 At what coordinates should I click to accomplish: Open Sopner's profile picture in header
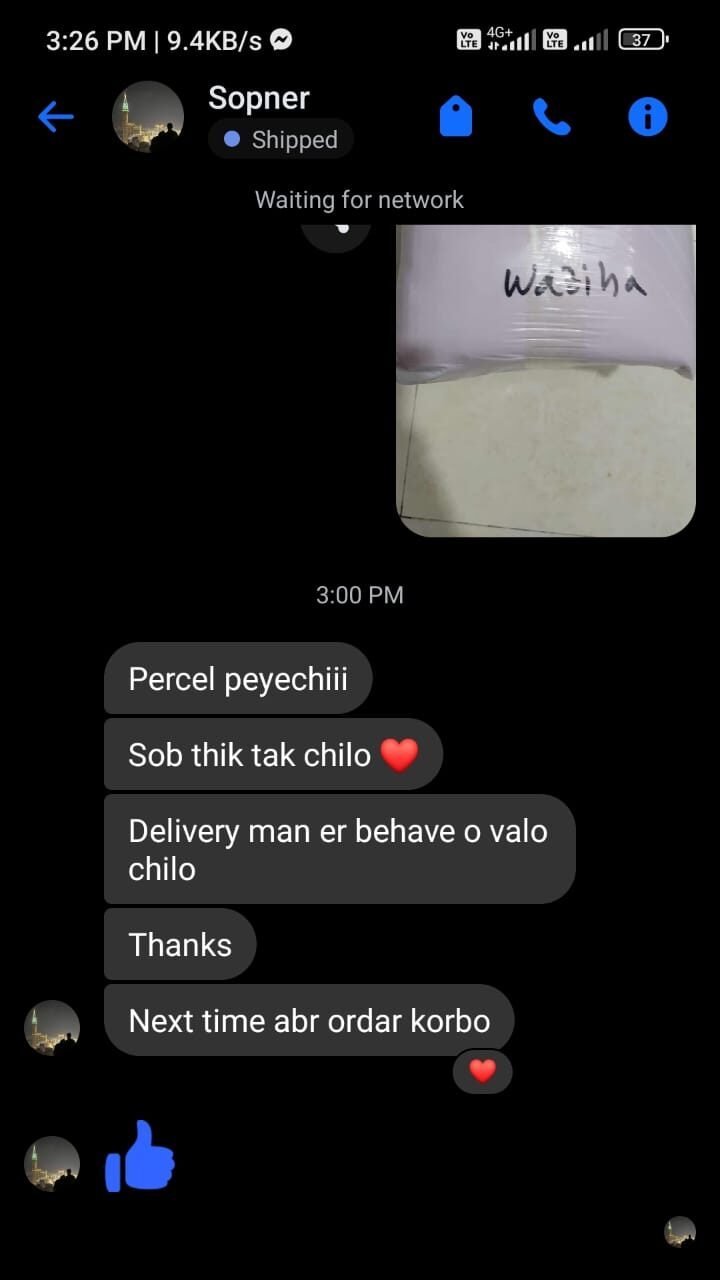pyautogui.click(x=148, y=117)
